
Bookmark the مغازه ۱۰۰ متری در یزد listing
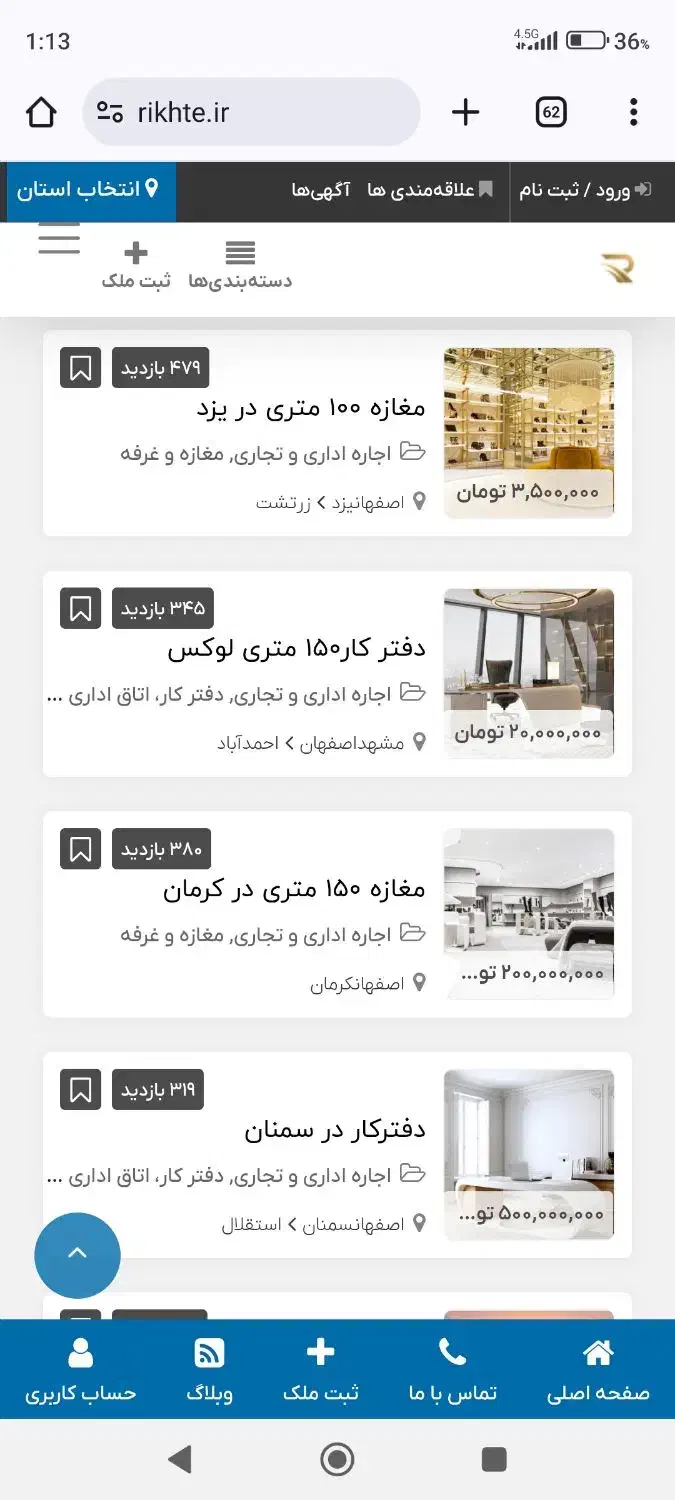[80, 368]
